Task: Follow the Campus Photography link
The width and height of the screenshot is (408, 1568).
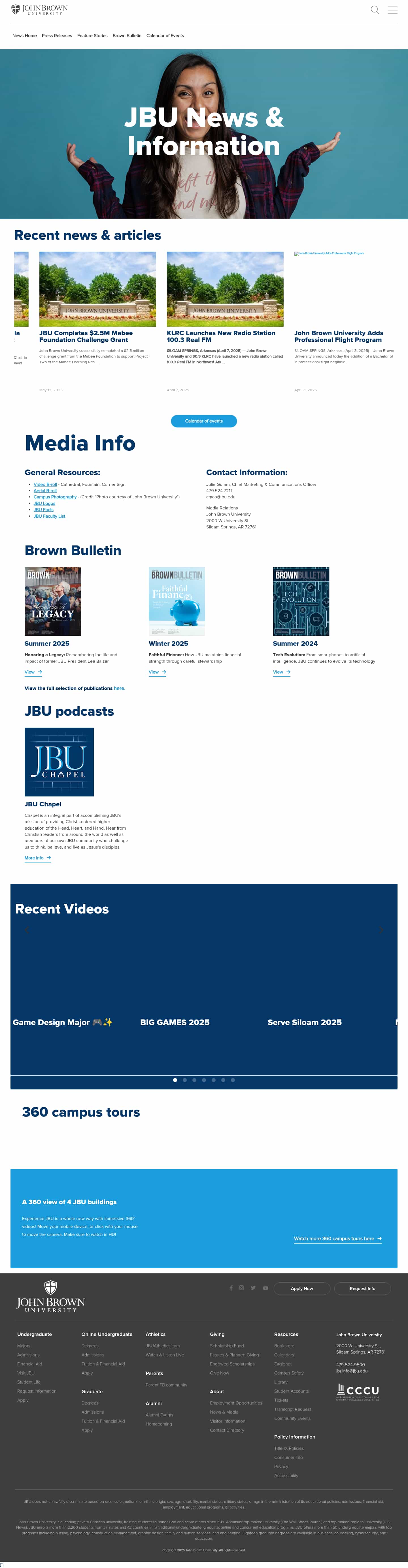Action: click(x=55, y=497)
